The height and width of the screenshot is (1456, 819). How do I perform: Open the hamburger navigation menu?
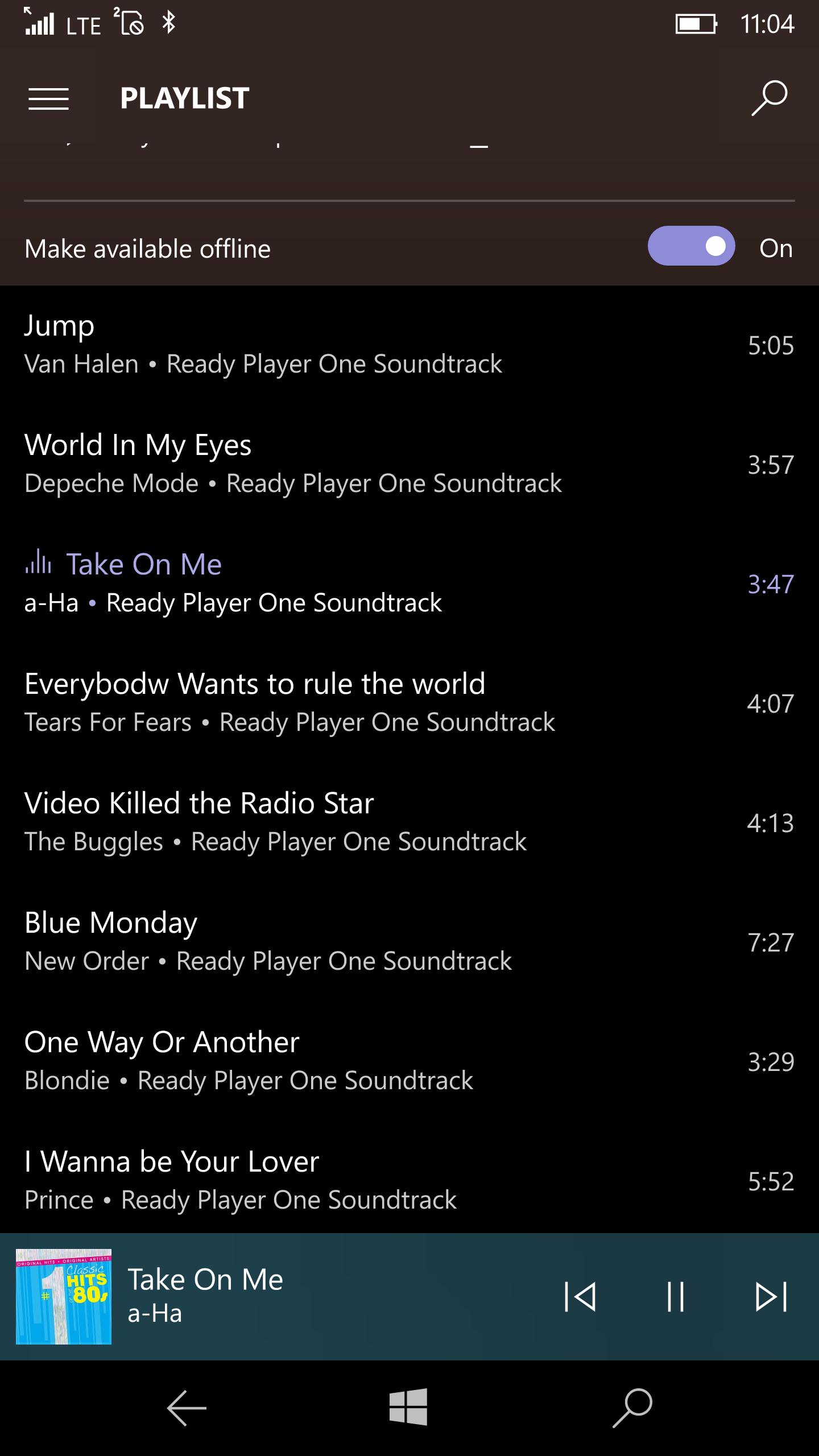coord(49,99)
